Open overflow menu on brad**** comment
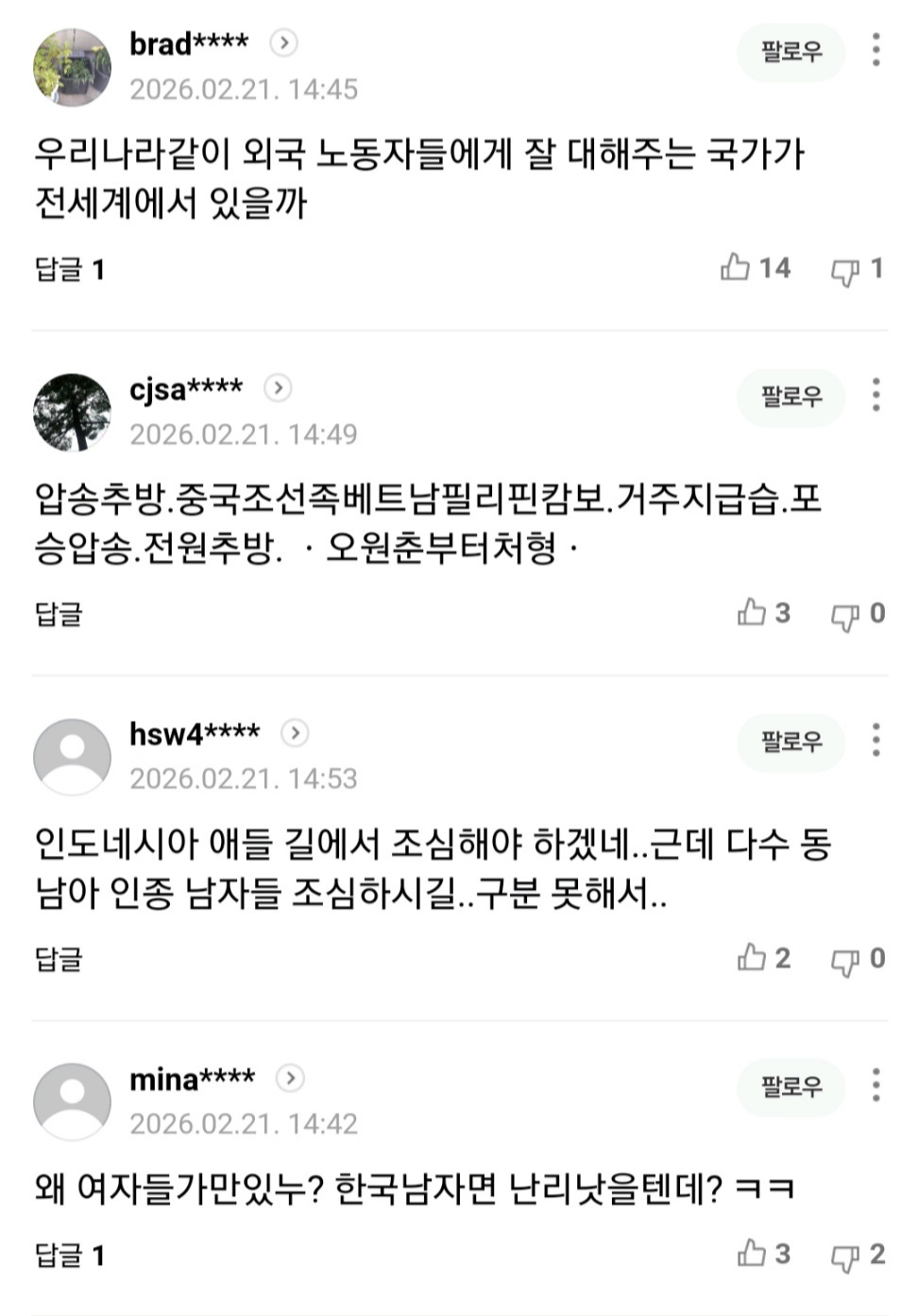 click(x=876, y=50)
